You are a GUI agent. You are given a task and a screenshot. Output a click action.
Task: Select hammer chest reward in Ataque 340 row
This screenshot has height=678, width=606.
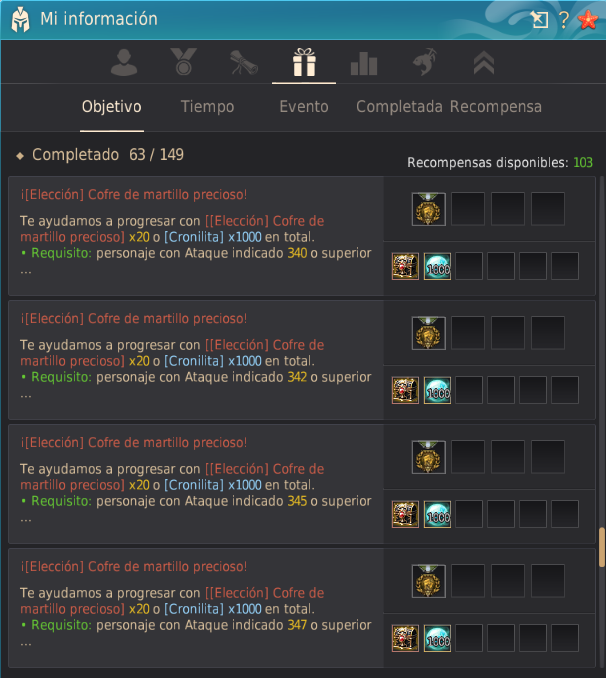coord(405,266)
